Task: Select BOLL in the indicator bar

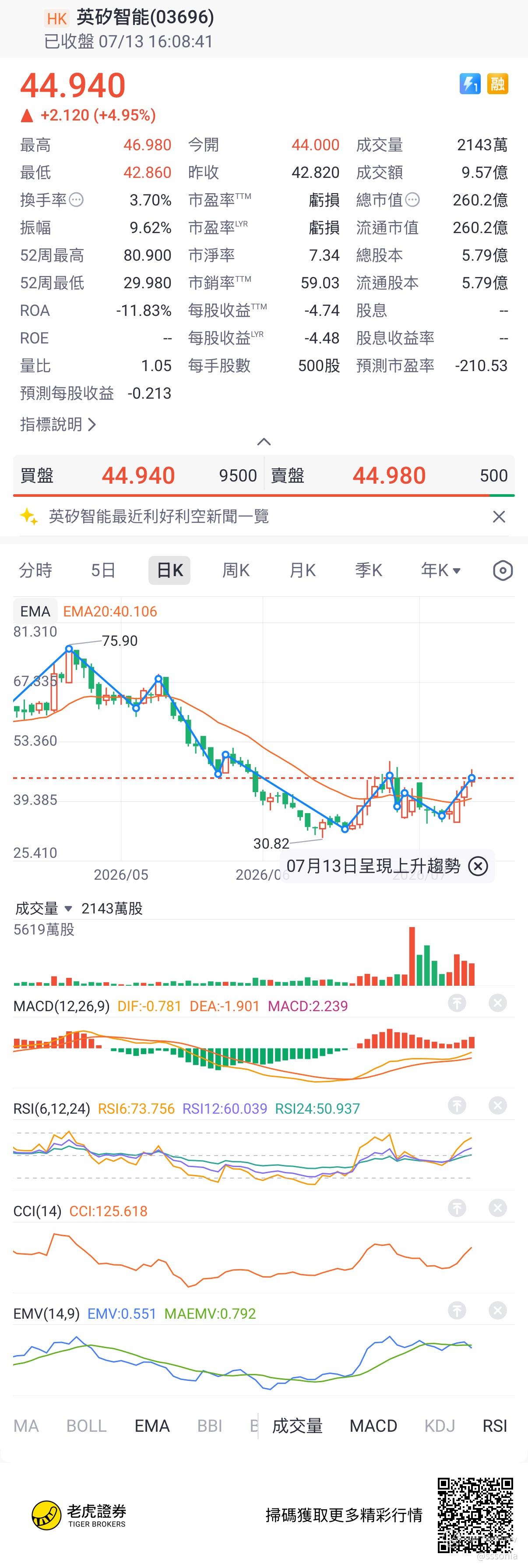Action: [x=86, y=1426]
